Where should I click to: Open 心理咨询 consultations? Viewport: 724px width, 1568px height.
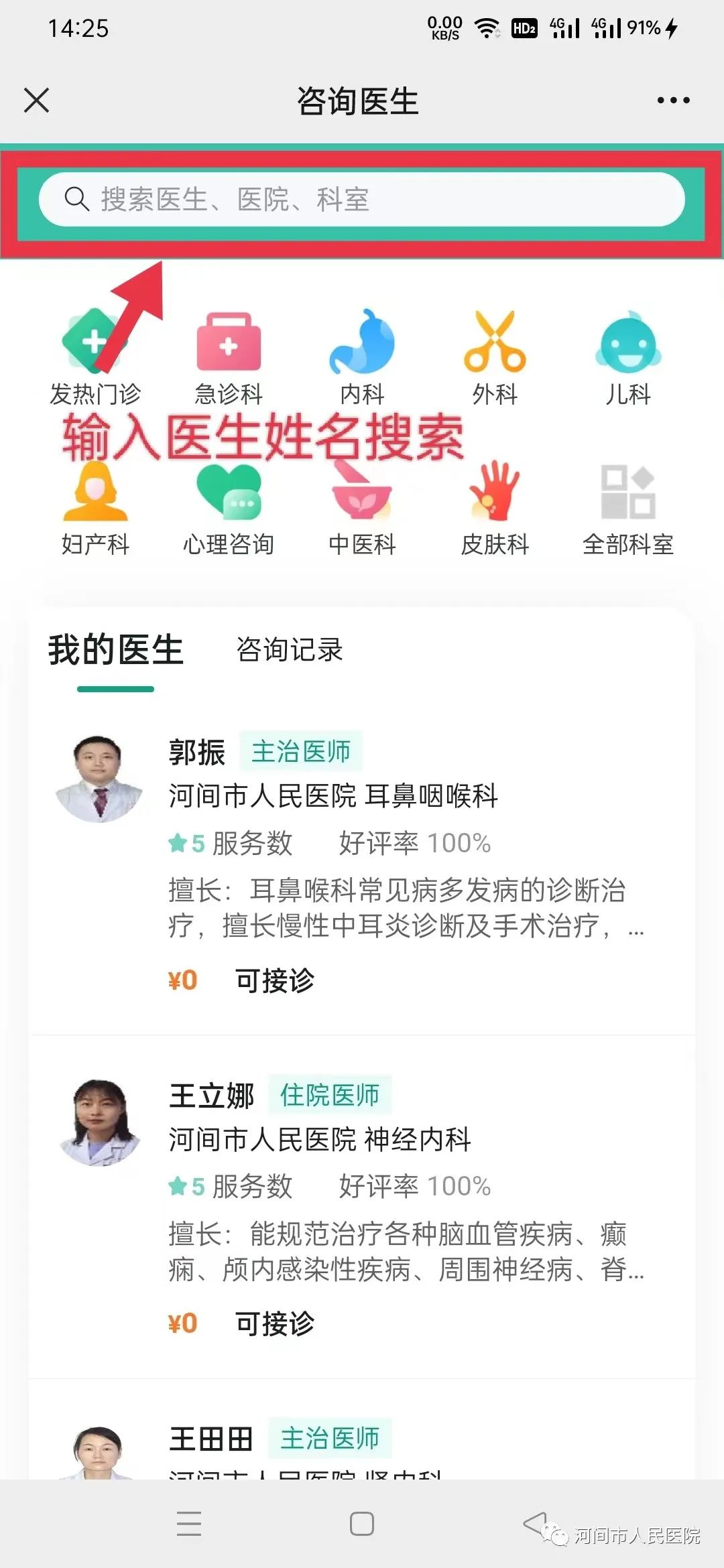(229, 509)
